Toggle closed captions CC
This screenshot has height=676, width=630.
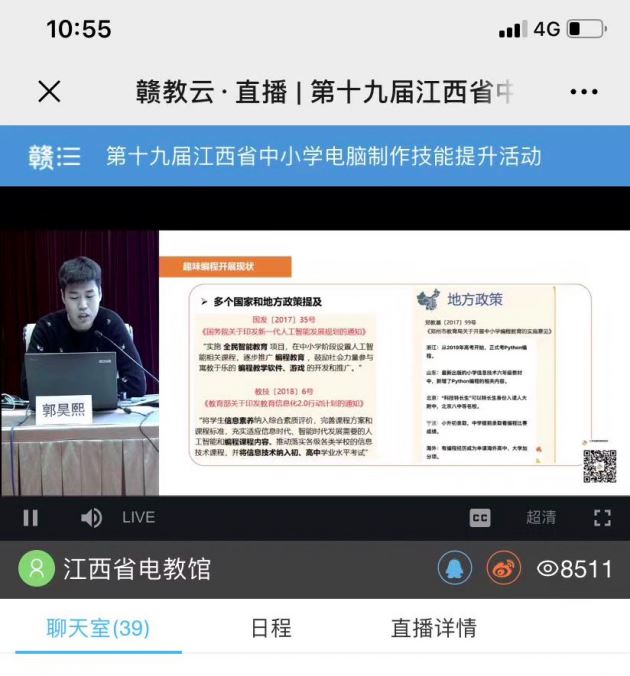tap(480, 517)
